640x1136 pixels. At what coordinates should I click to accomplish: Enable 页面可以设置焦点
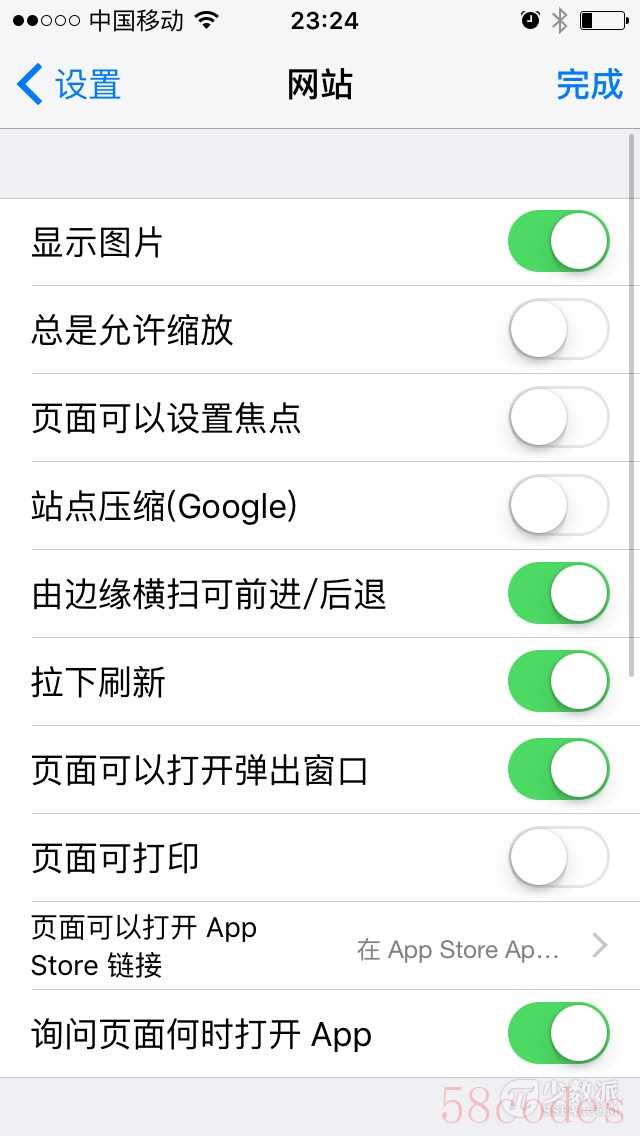pyautogui.click(x=558, y=418)
